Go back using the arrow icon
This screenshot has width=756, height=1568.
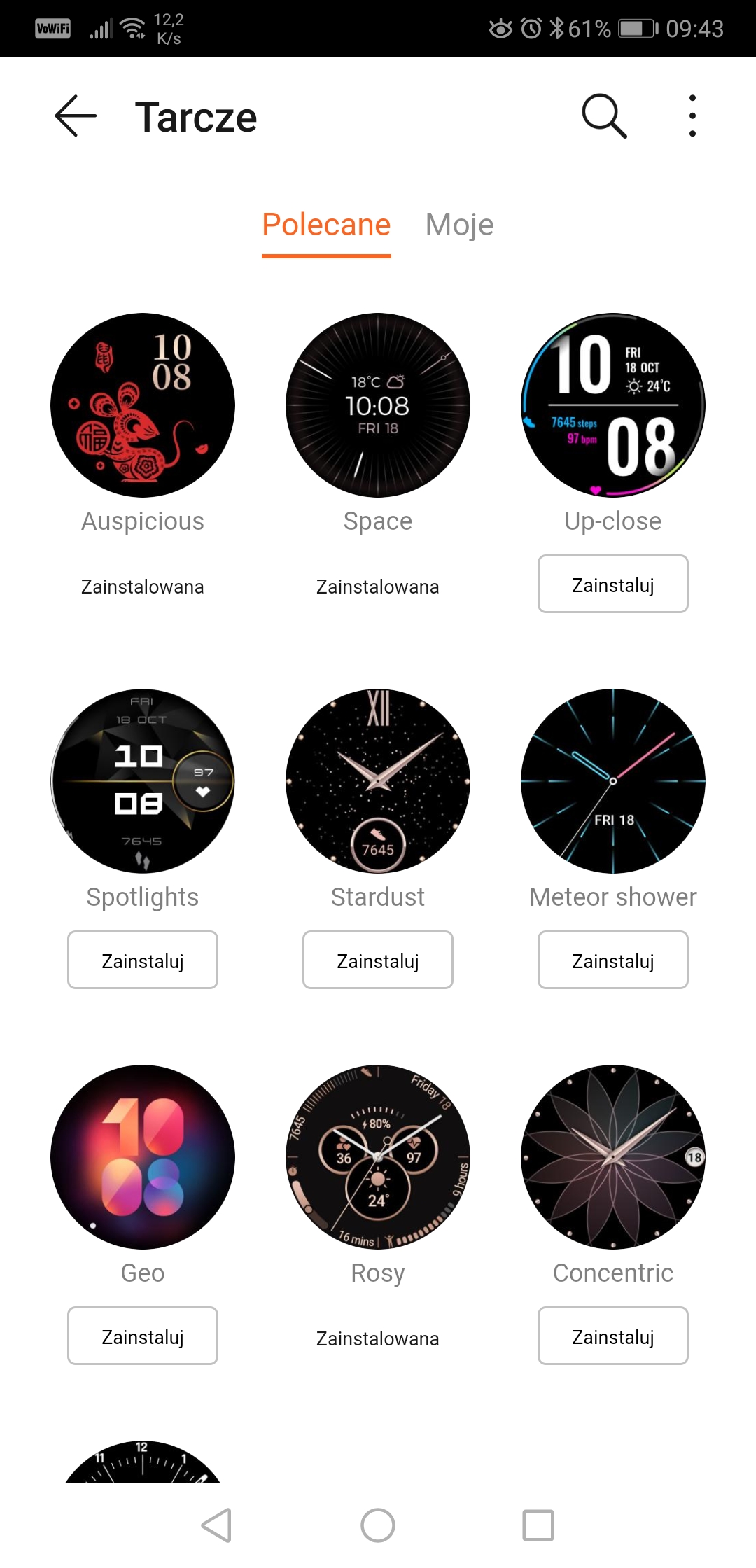pos(76,115)
